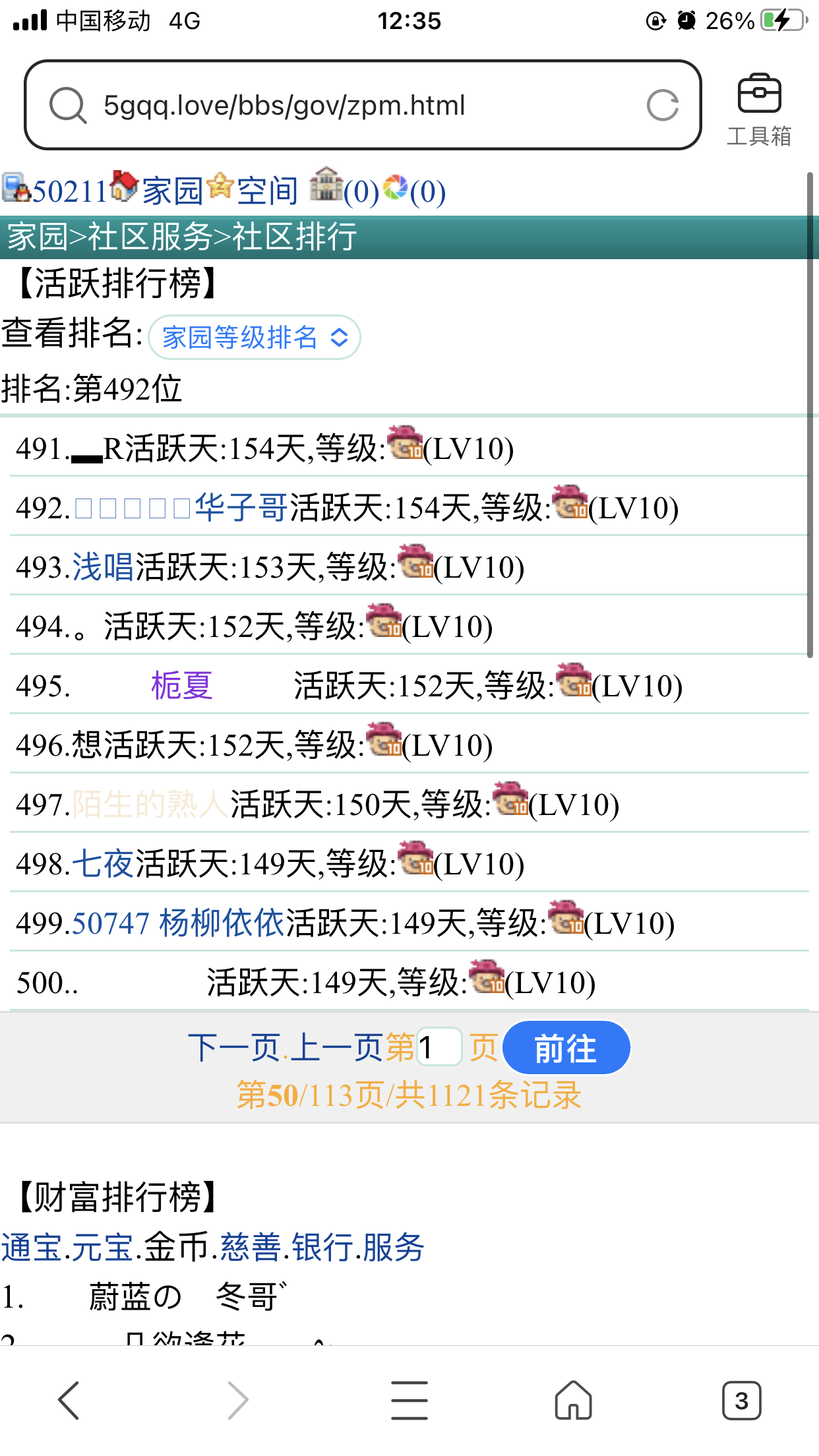Open 华子哥's profile at rank 492
Image resolution: width=819 pixels, height=1456 pixels.
pyautogui.click(x=241, y=508)
